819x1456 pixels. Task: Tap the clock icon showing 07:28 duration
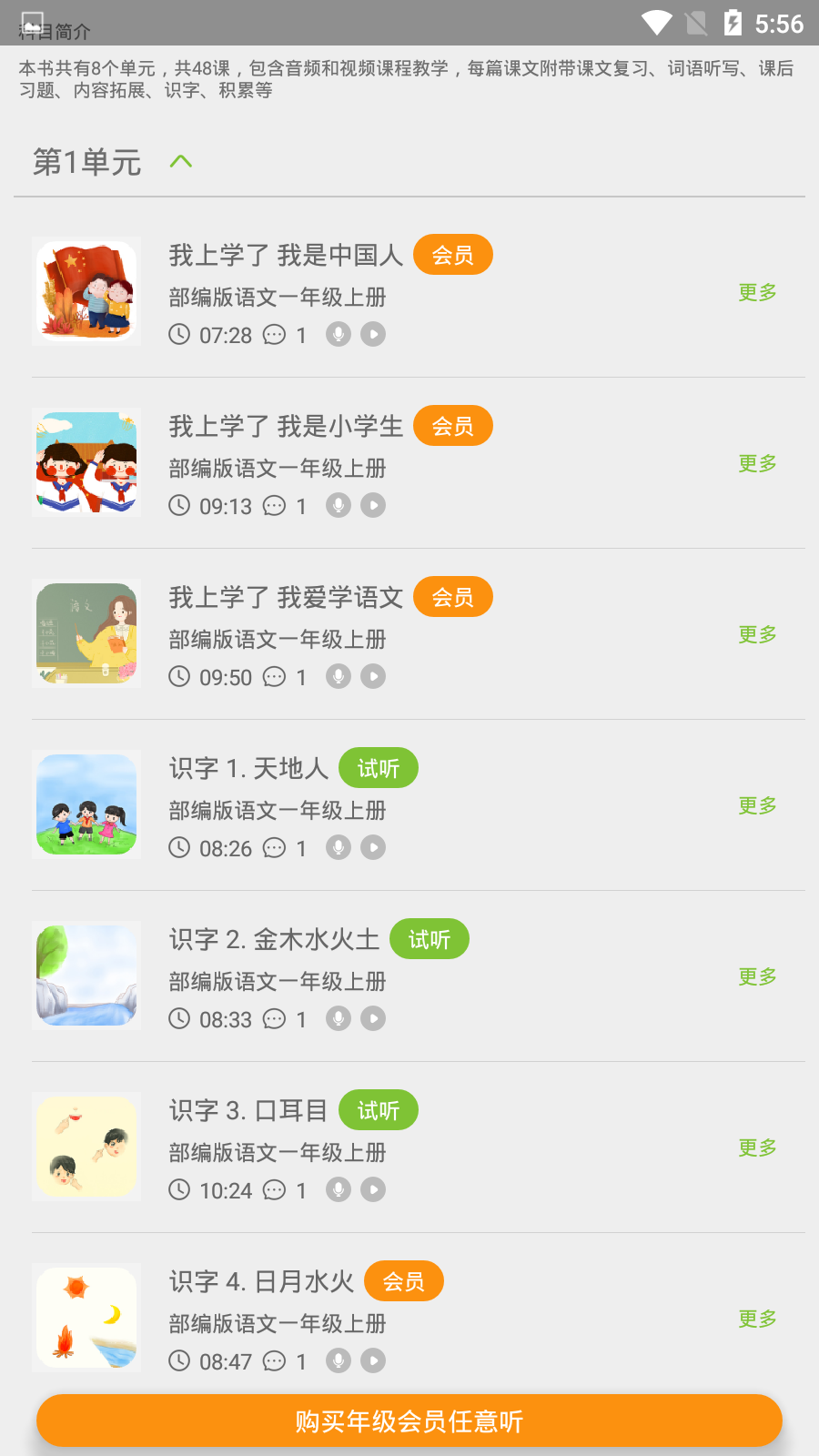click(178, 335)
